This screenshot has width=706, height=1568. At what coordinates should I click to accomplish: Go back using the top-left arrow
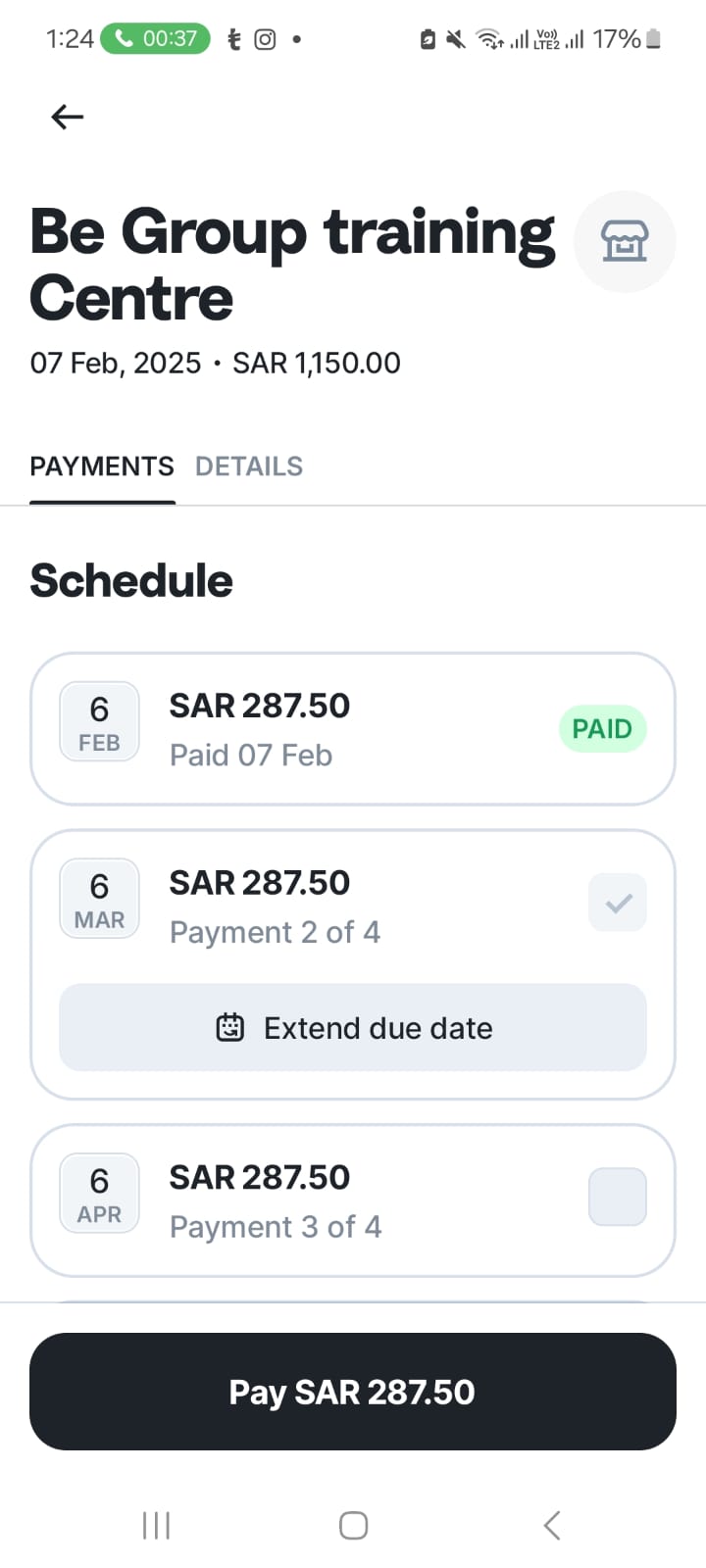coord(67,118)
